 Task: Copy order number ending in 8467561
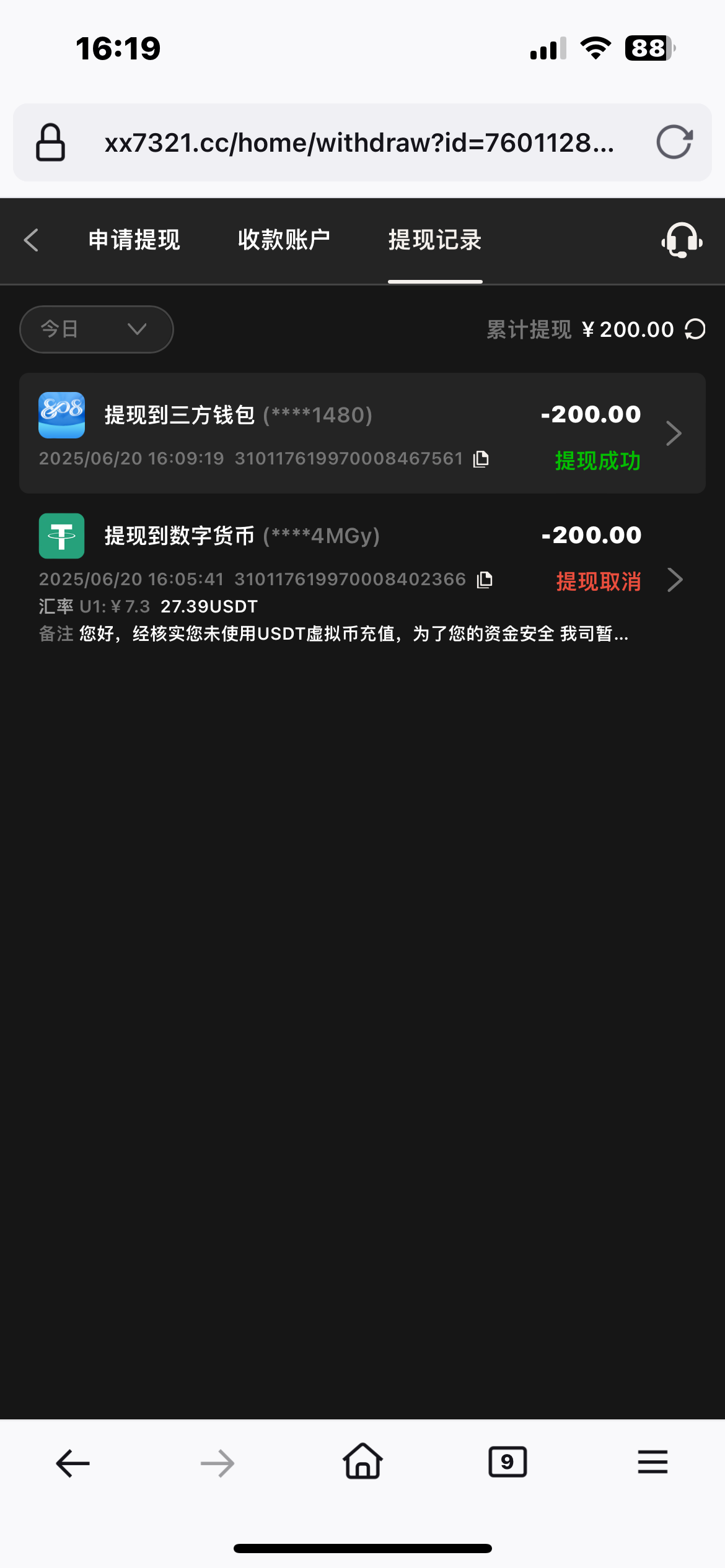pyautogui.click(x=481, y=459)
